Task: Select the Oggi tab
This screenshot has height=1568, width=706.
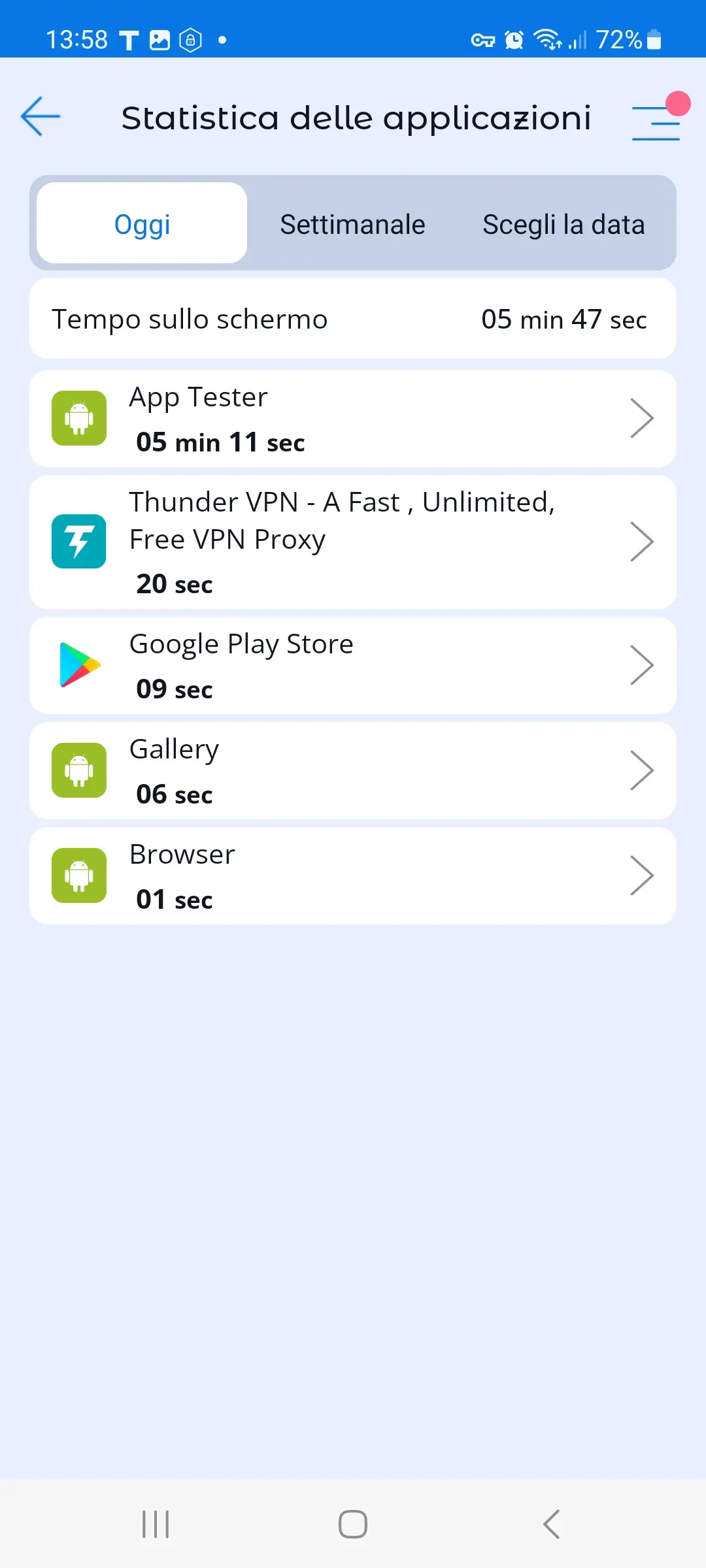Action: pos(142,223)
